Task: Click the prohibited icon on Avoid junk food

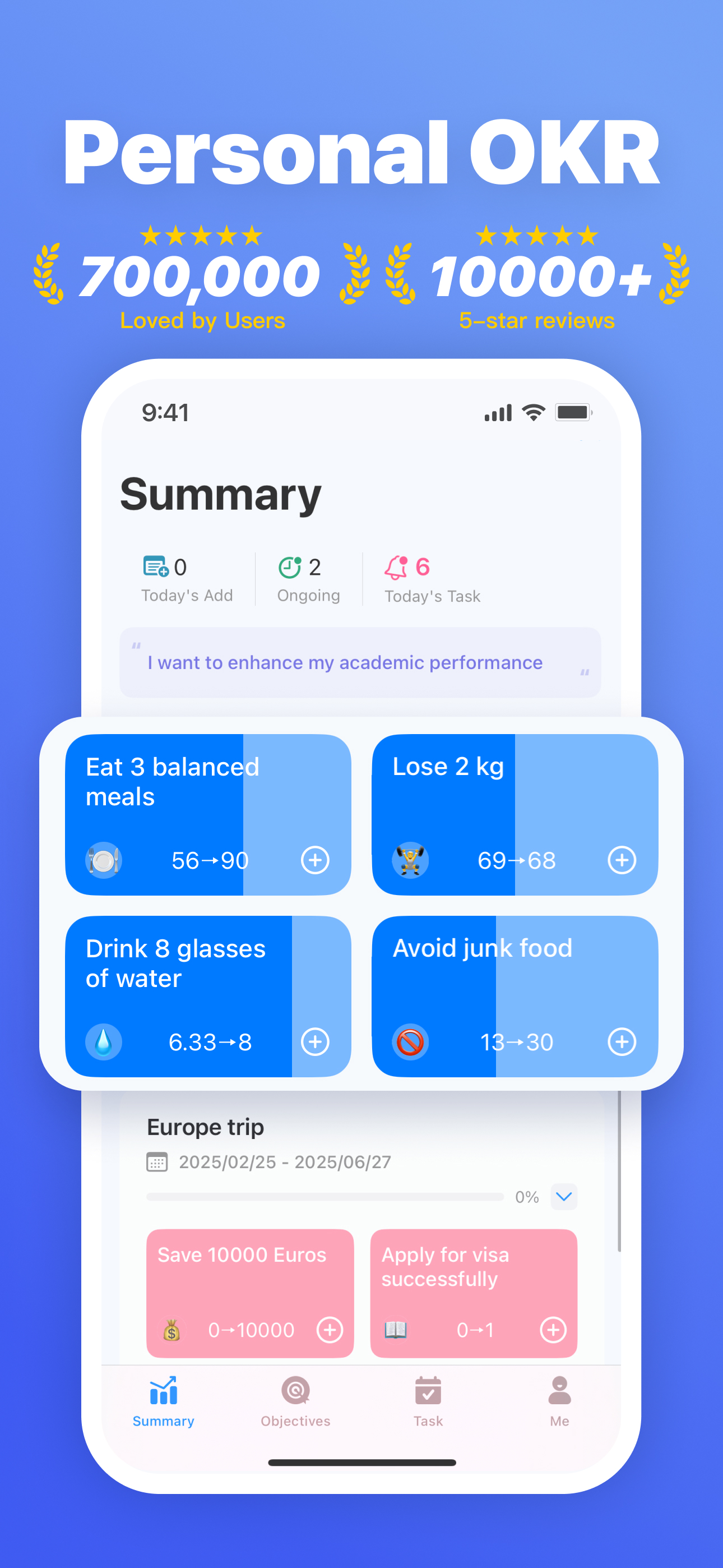Action: click(x=410, y=1042)
